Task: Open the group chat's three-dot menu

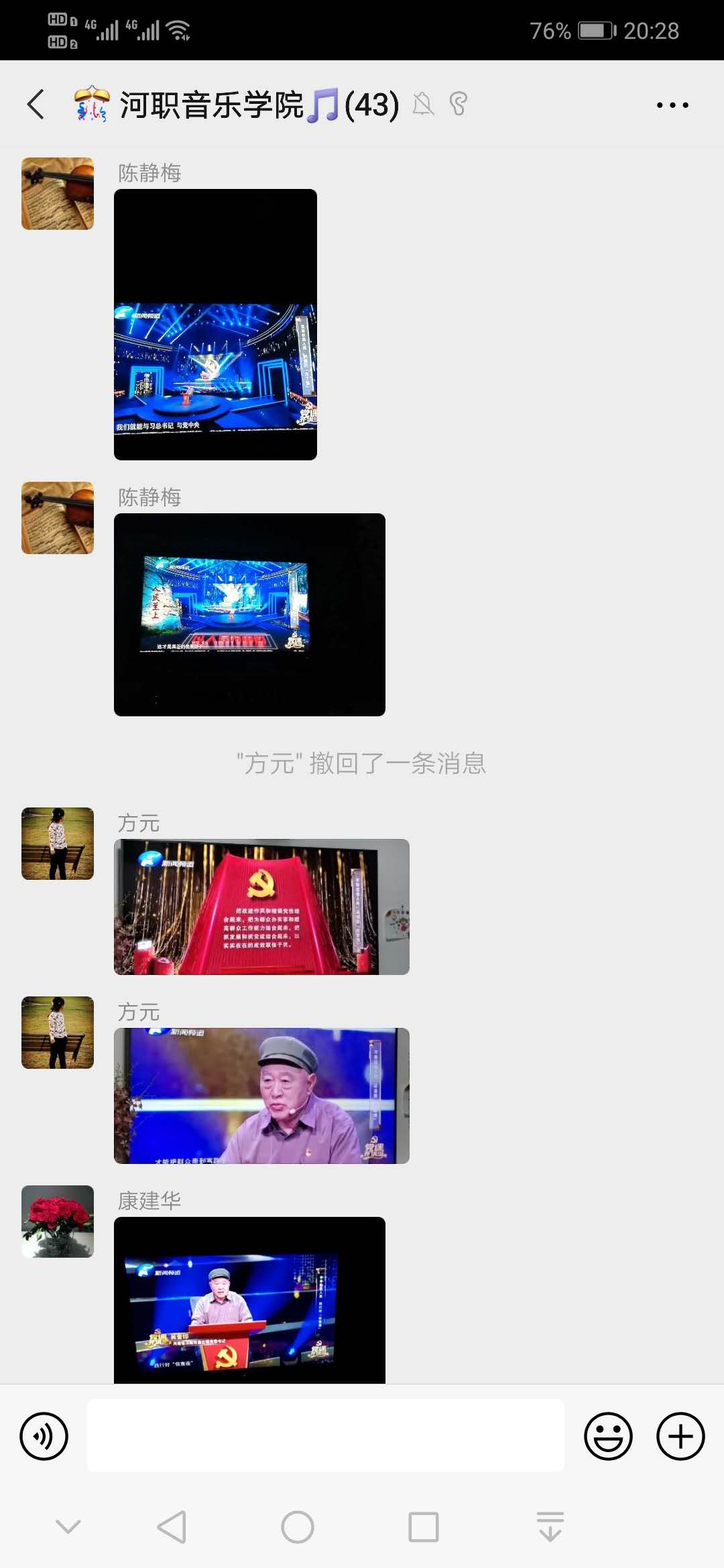Action: [x=672, y=105]
